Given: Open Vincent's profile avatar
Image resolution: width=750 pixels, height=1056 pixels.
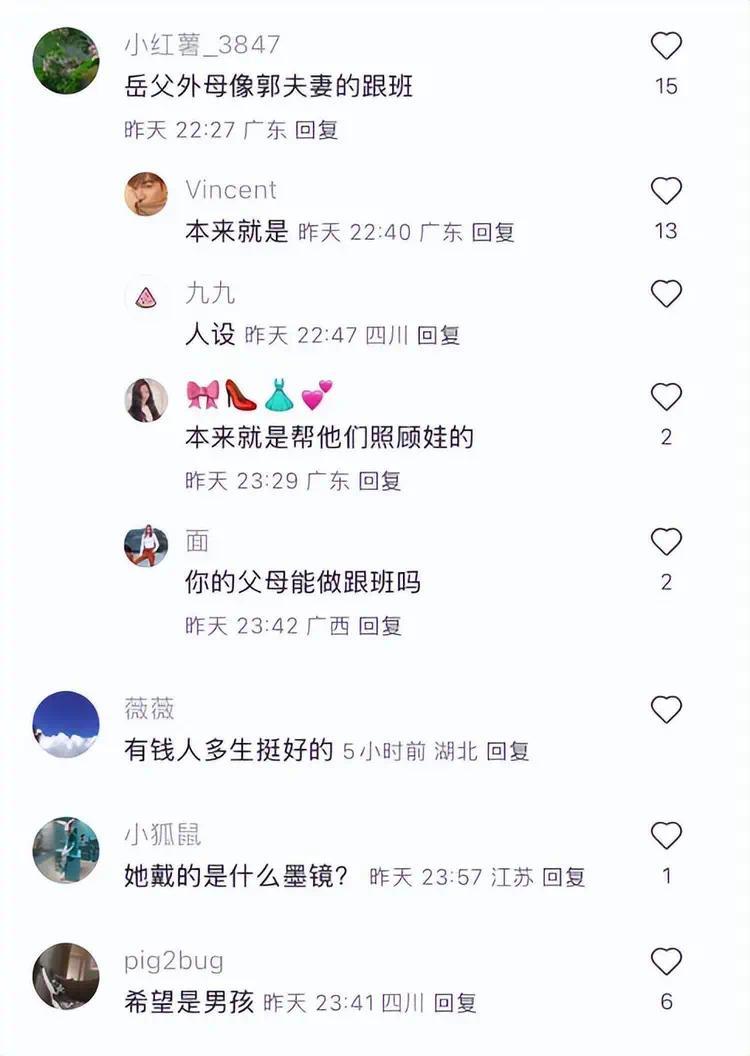Looking at the screenshot, I should click(146, 194).
